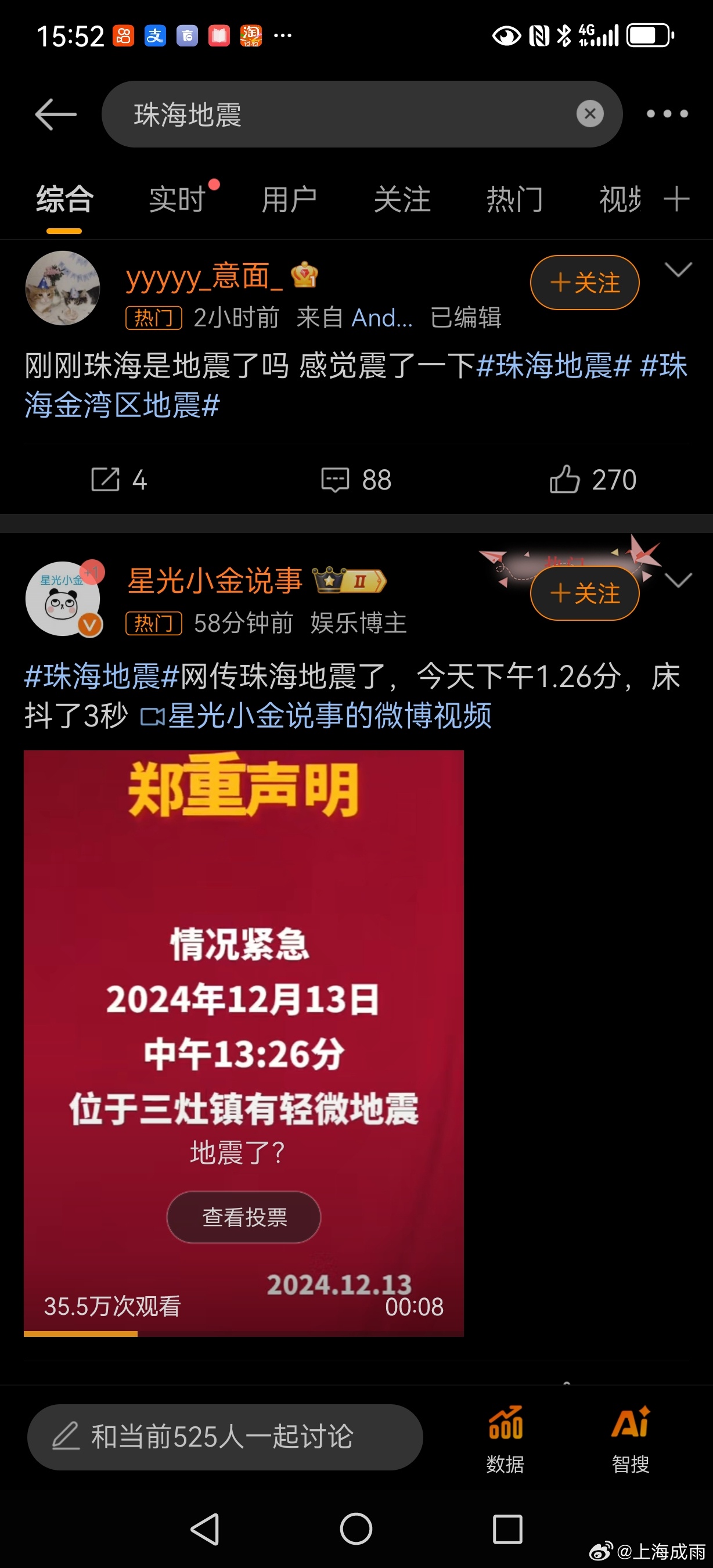Open the 智搜 AI search
This screenshot has width=713, height=1568.
click(631, 1440)
